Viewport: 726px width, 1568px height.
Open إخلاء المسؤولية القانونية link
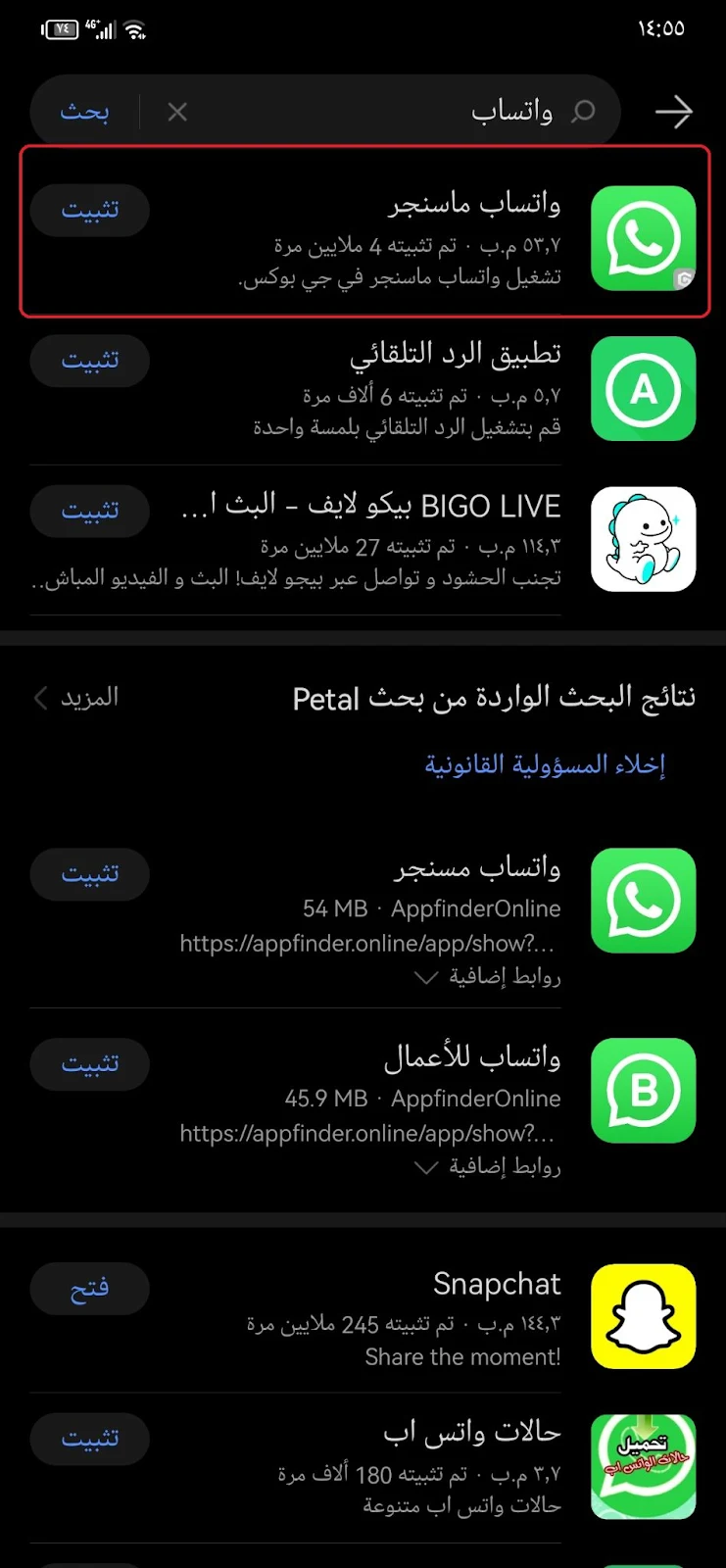[x=545, y=764]
